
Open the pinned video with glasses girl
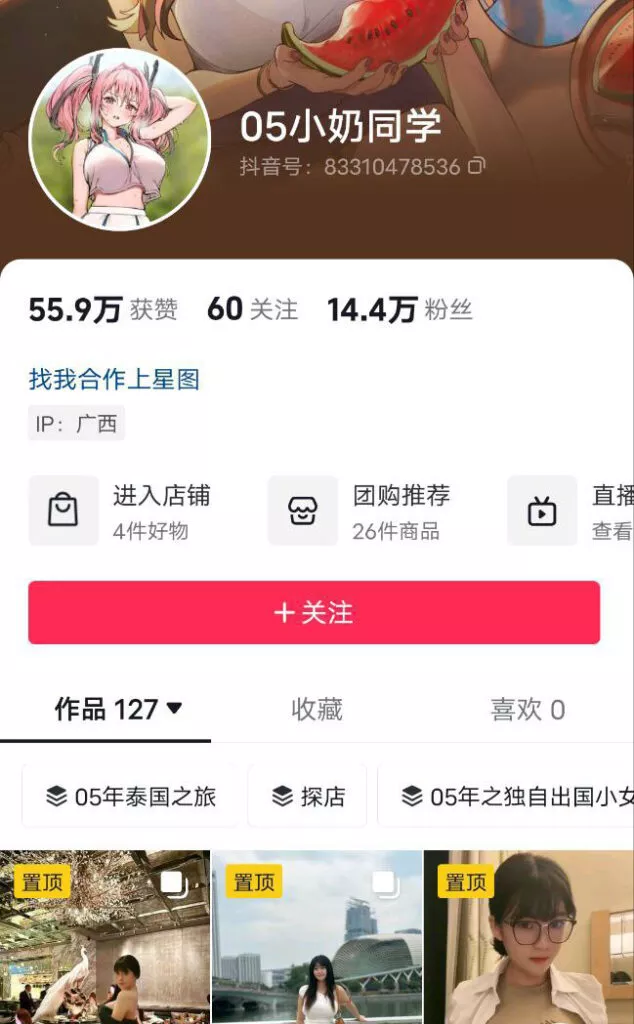coord(529,940)
